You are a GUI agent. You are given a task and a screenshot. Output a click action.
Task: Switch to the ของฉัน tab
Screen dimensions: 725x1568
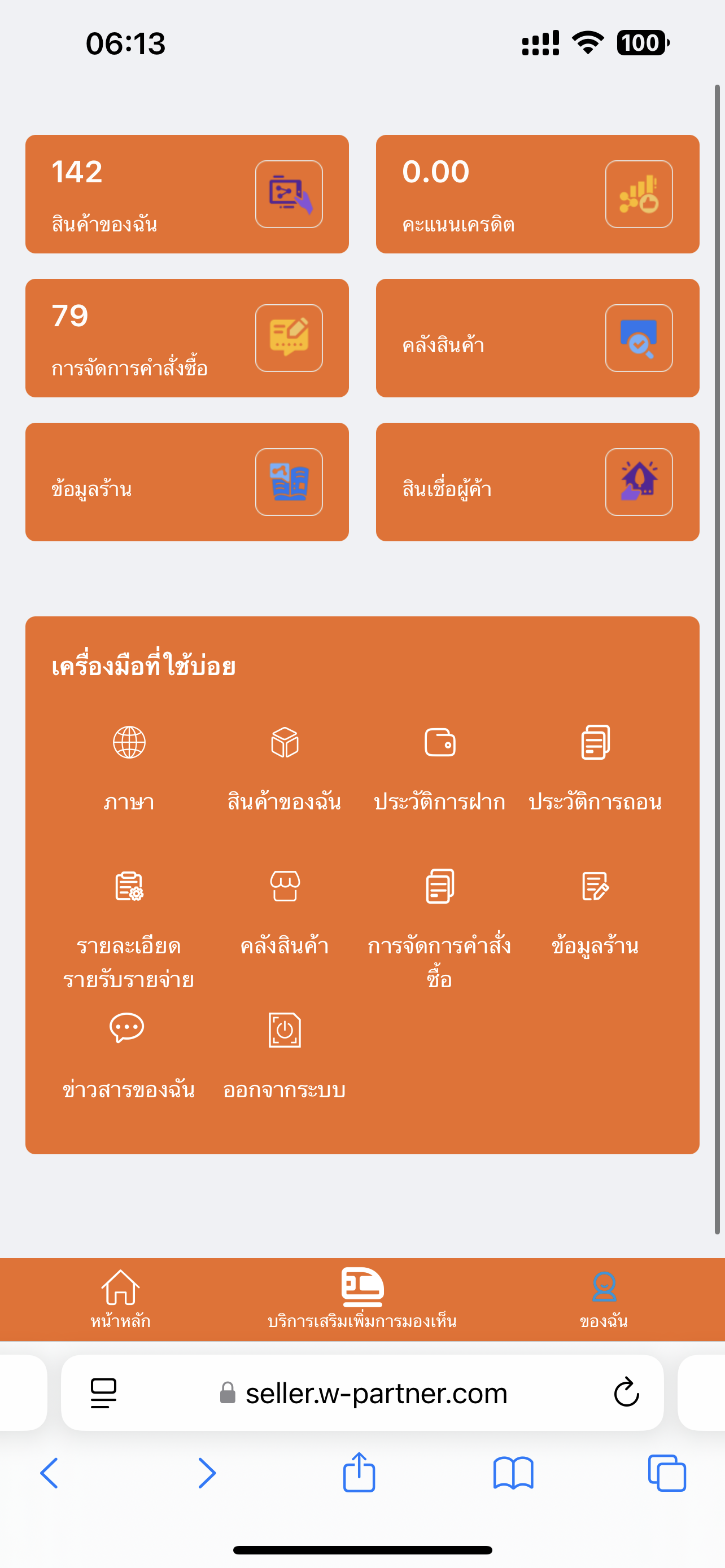[x=604, y=1299]
